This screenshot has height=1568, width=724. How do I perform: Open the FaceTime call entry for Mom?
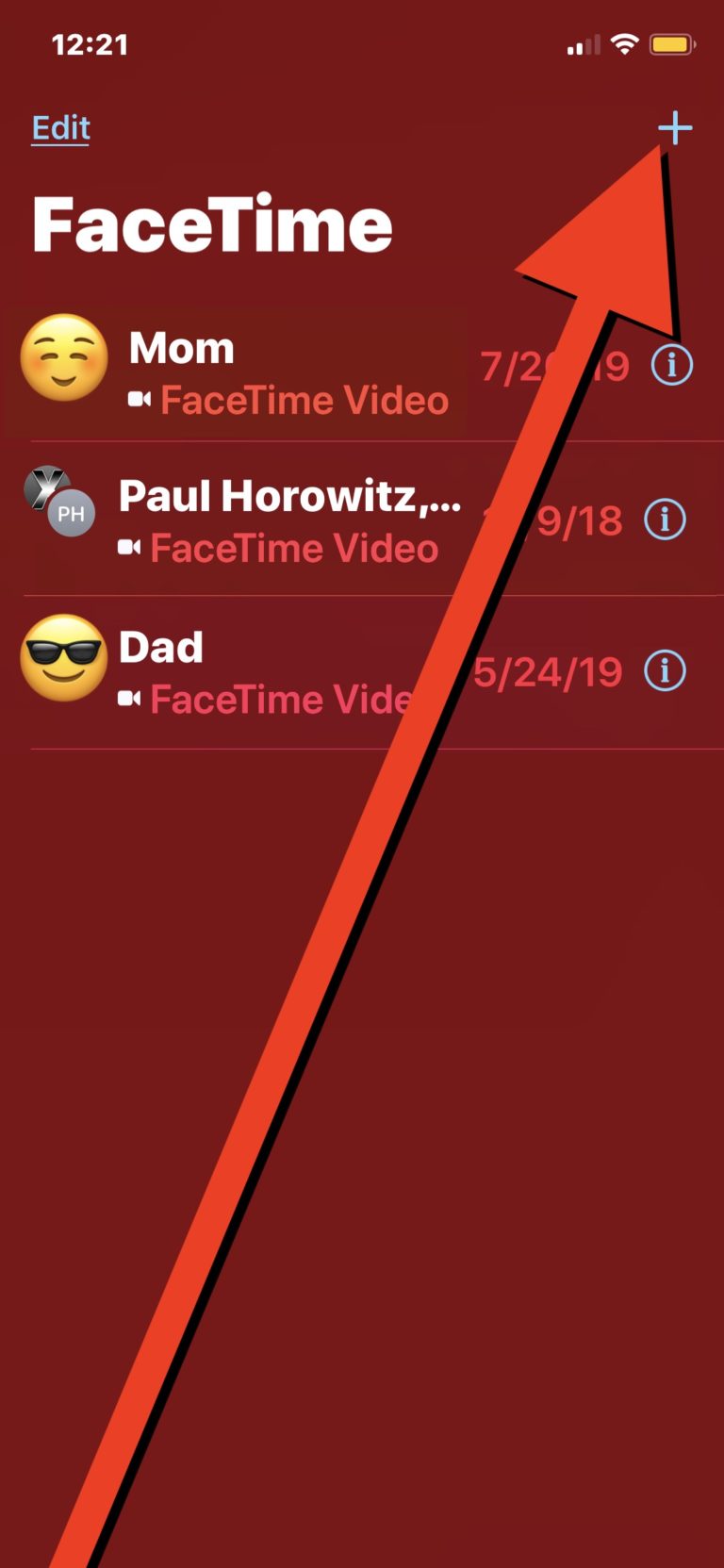283,372
